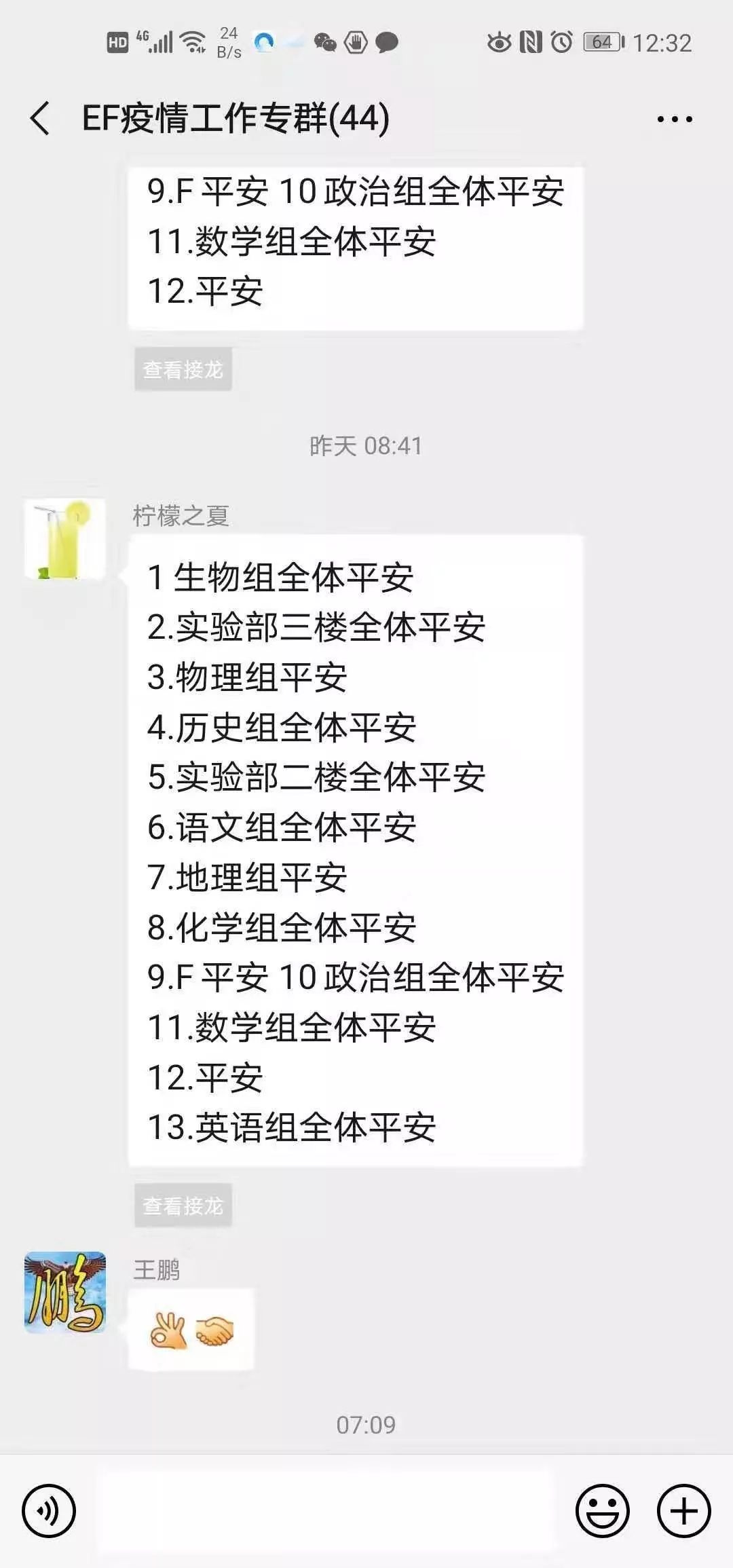Image resolution: width=733 pixels, height=1568 pixels.
Task: Go back from the EF疫情工作专群 chat
Action: (41, 119)
